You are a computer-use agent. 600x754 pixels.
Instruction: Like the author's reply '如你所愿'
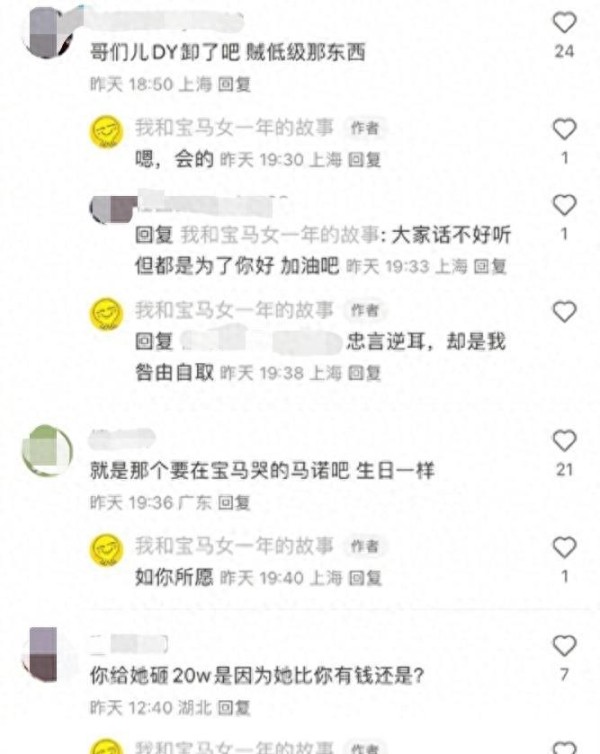(x=565, y=547)
